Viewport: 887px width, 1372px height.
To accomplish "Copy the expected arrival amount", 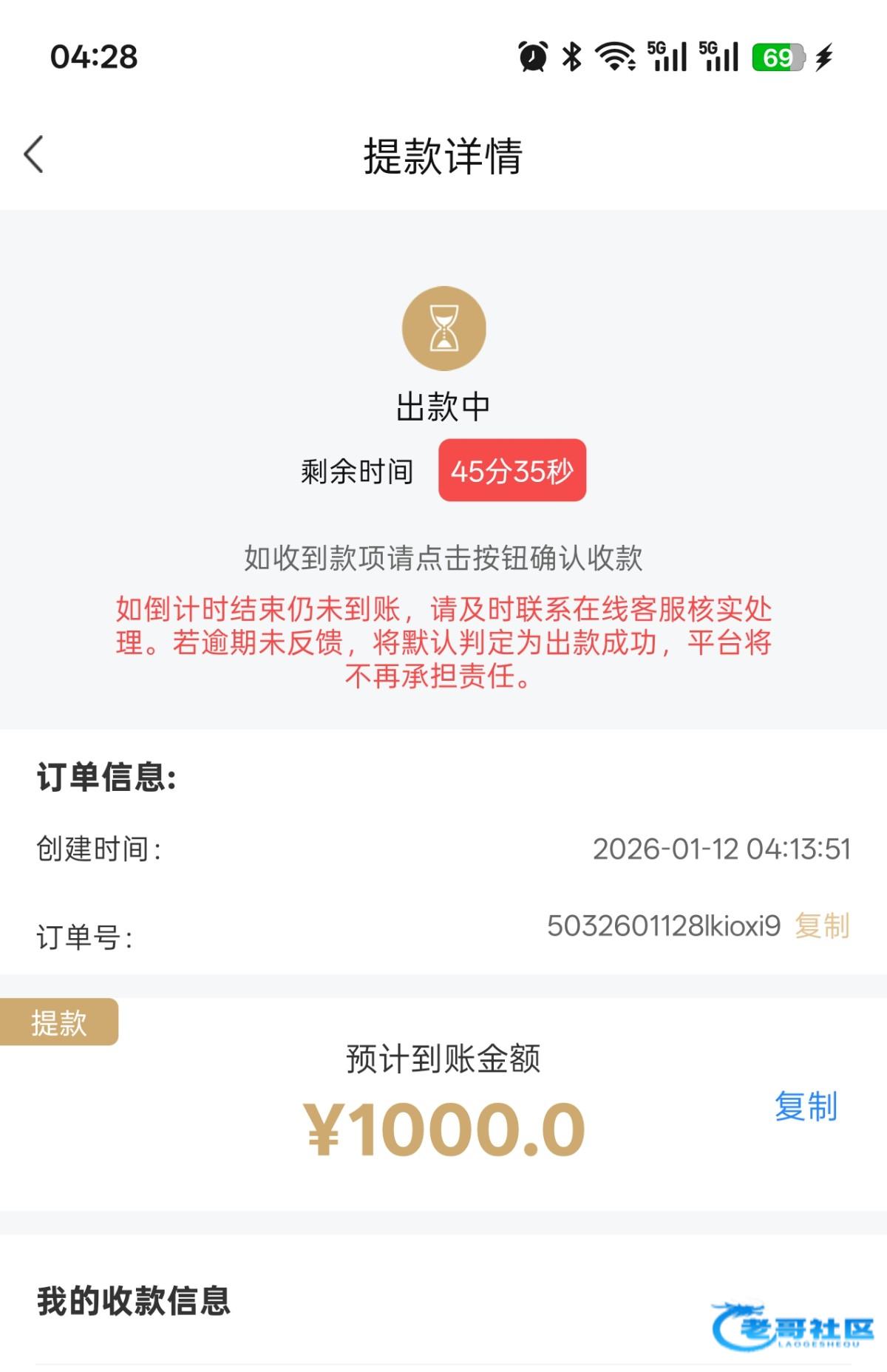I will coord(805,1107).
